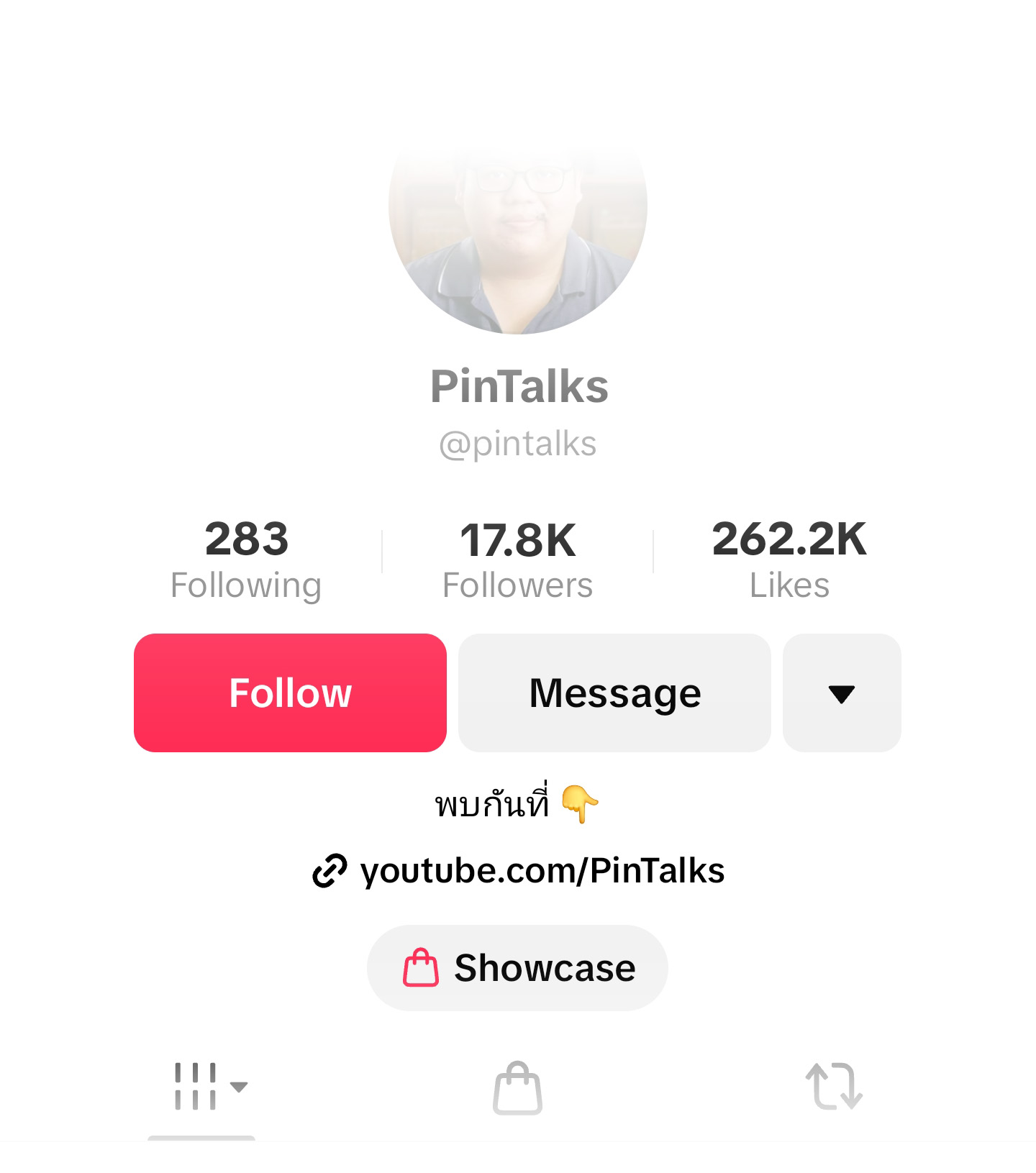Switch to the shopping bag tab

pos(517,1087)
